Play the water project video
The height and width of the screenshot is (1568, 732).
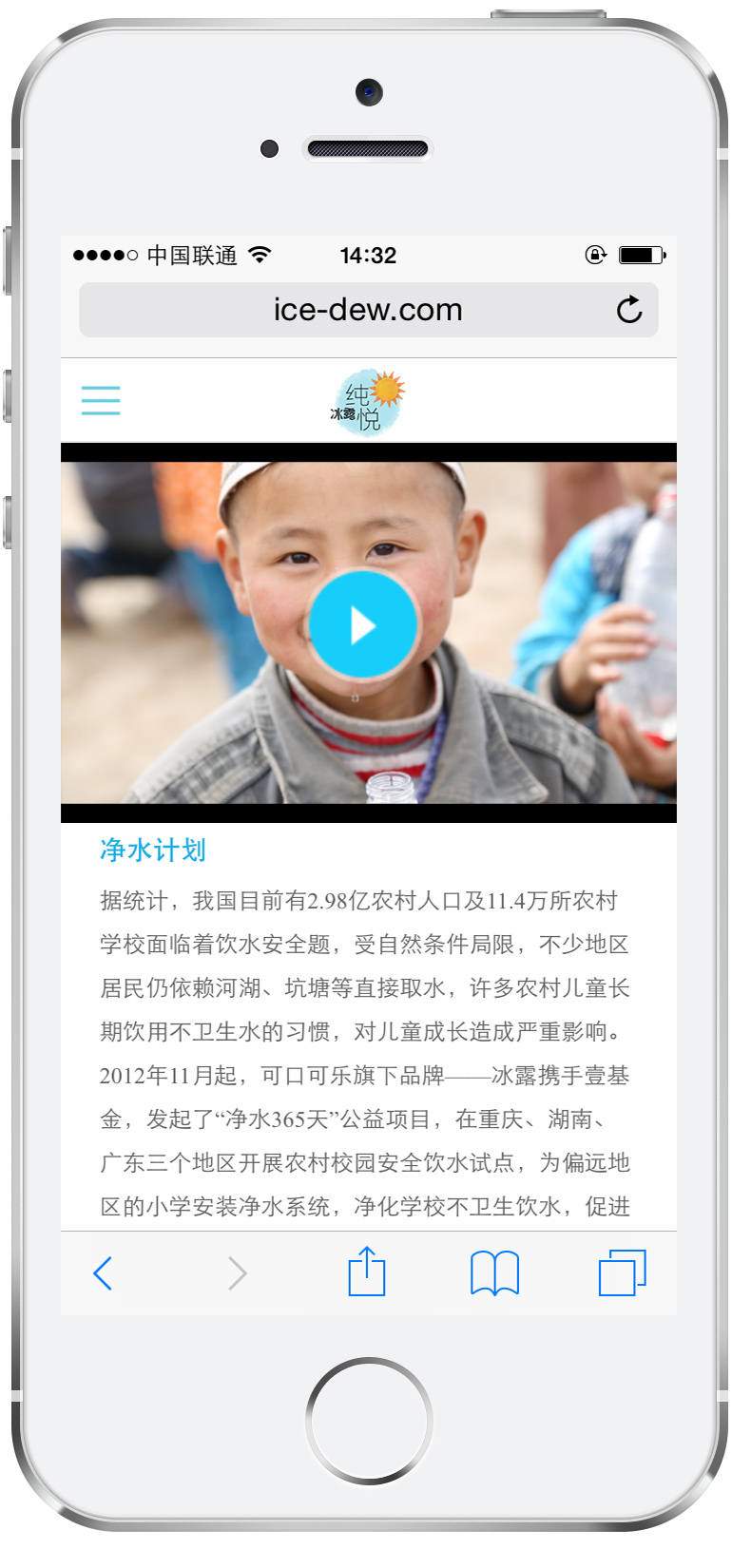click(x=363, y=625)
